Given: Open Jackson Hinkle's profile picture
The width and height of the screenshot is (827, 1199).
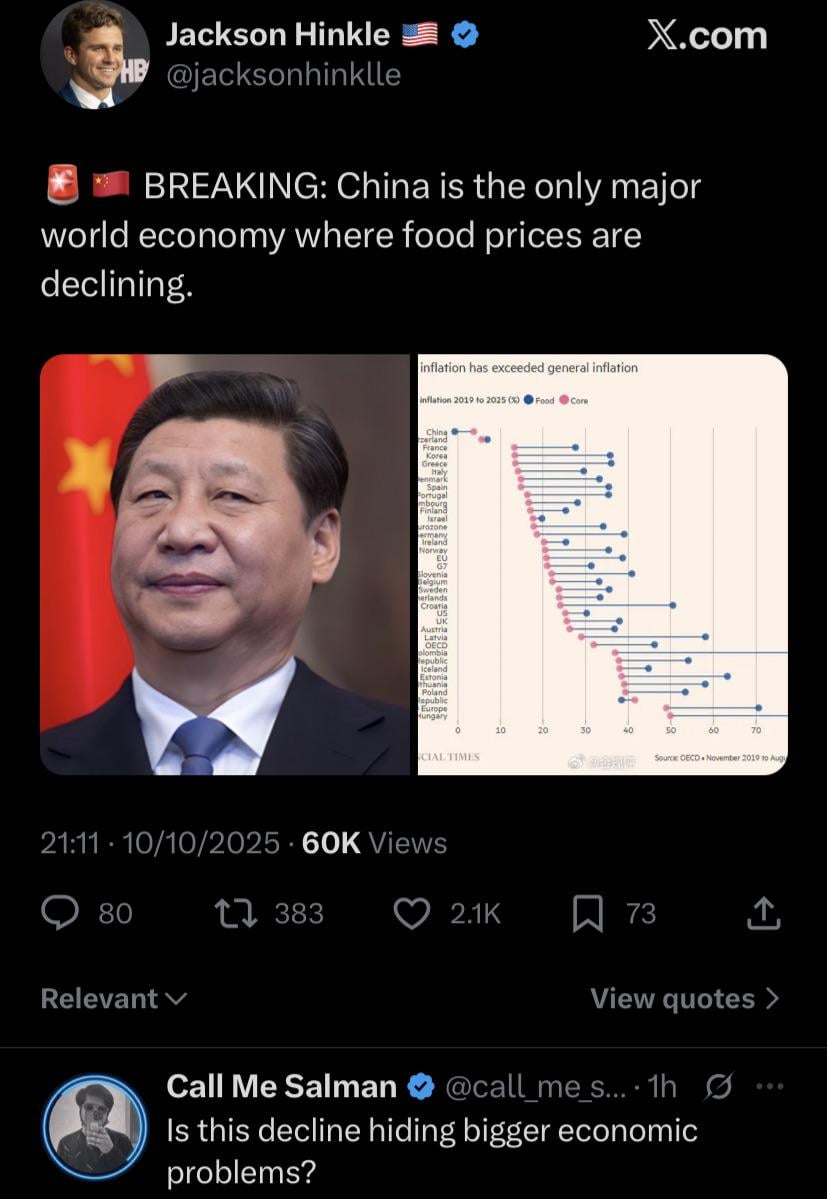Looking at the screenshot, I should coord(94,54).
